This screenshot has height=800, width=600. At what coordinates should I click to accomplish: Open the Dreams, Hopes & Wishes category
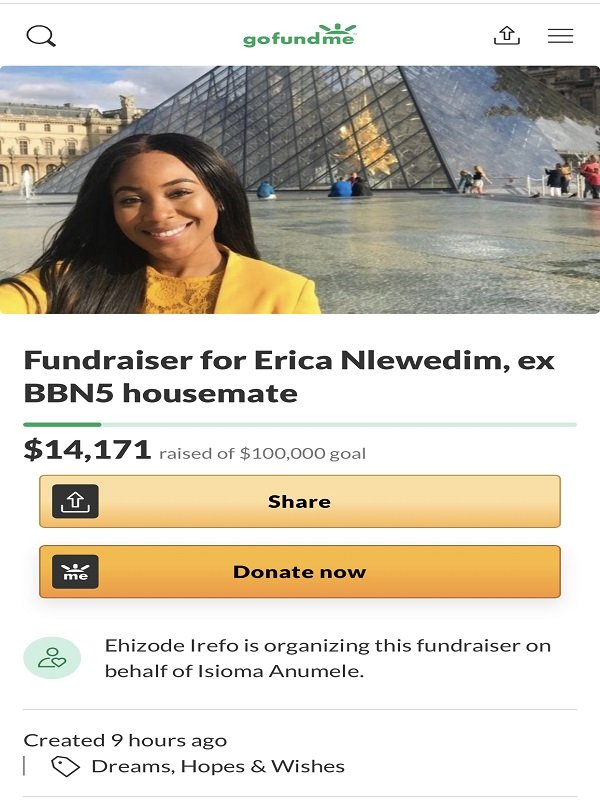point(217,767)
